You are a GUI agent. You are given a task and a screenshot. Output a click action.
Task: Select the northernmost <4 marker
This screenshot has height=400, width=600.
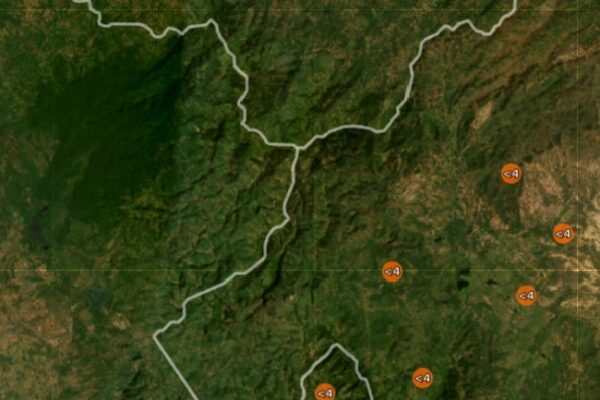point(511,174)
